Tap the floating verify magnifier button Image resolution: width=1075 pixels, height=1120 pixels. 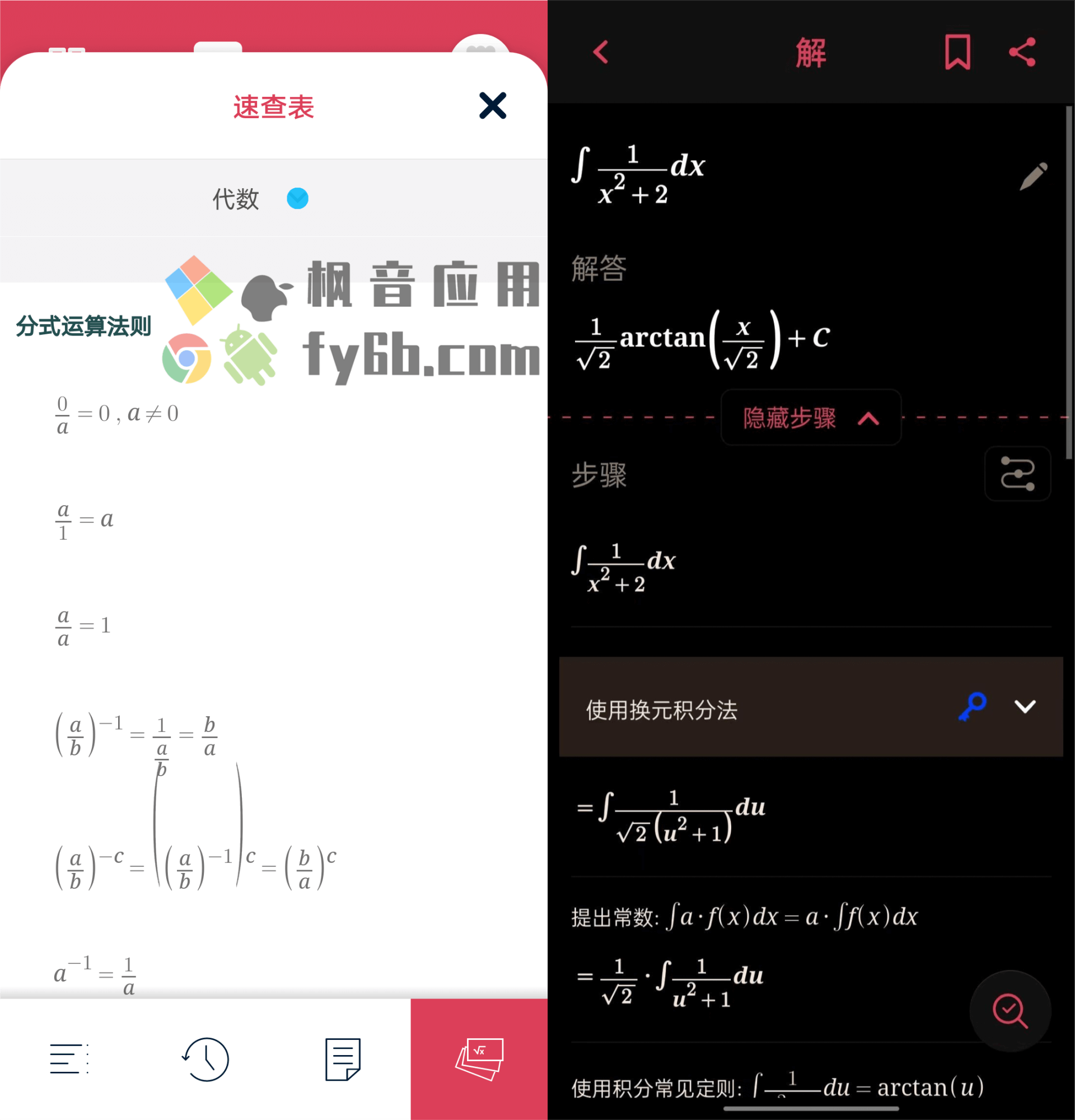click(1010, 1010)
